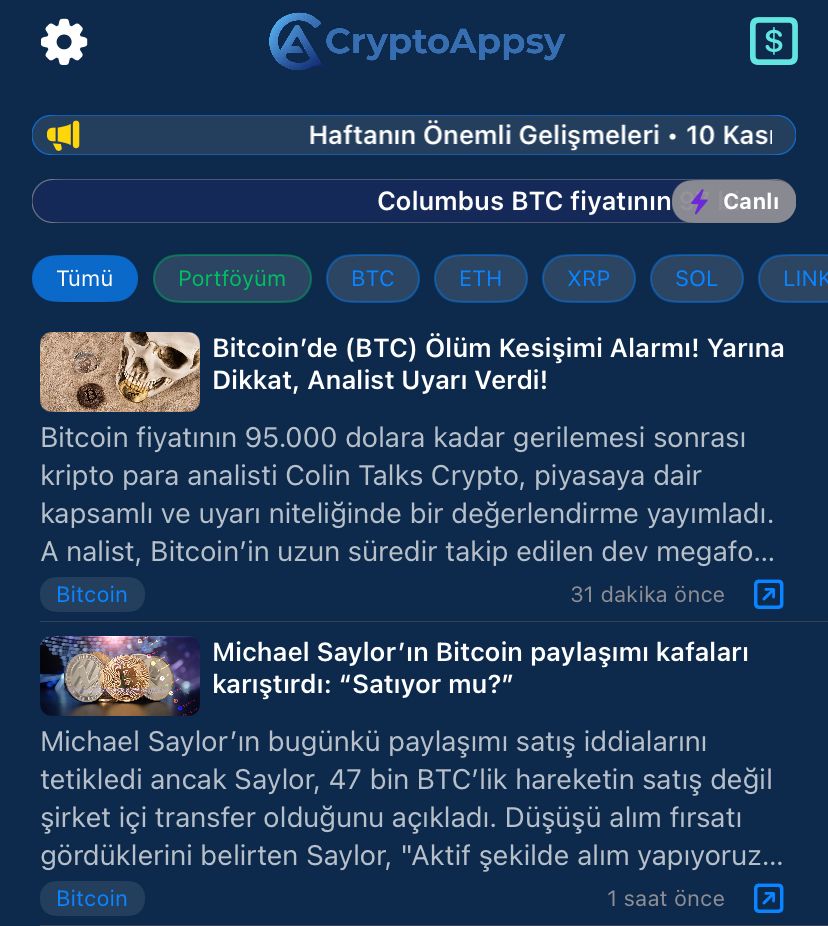Tap Bitcoin tag under Michael Saylor article
828x926 pixels.
point(92,898)
